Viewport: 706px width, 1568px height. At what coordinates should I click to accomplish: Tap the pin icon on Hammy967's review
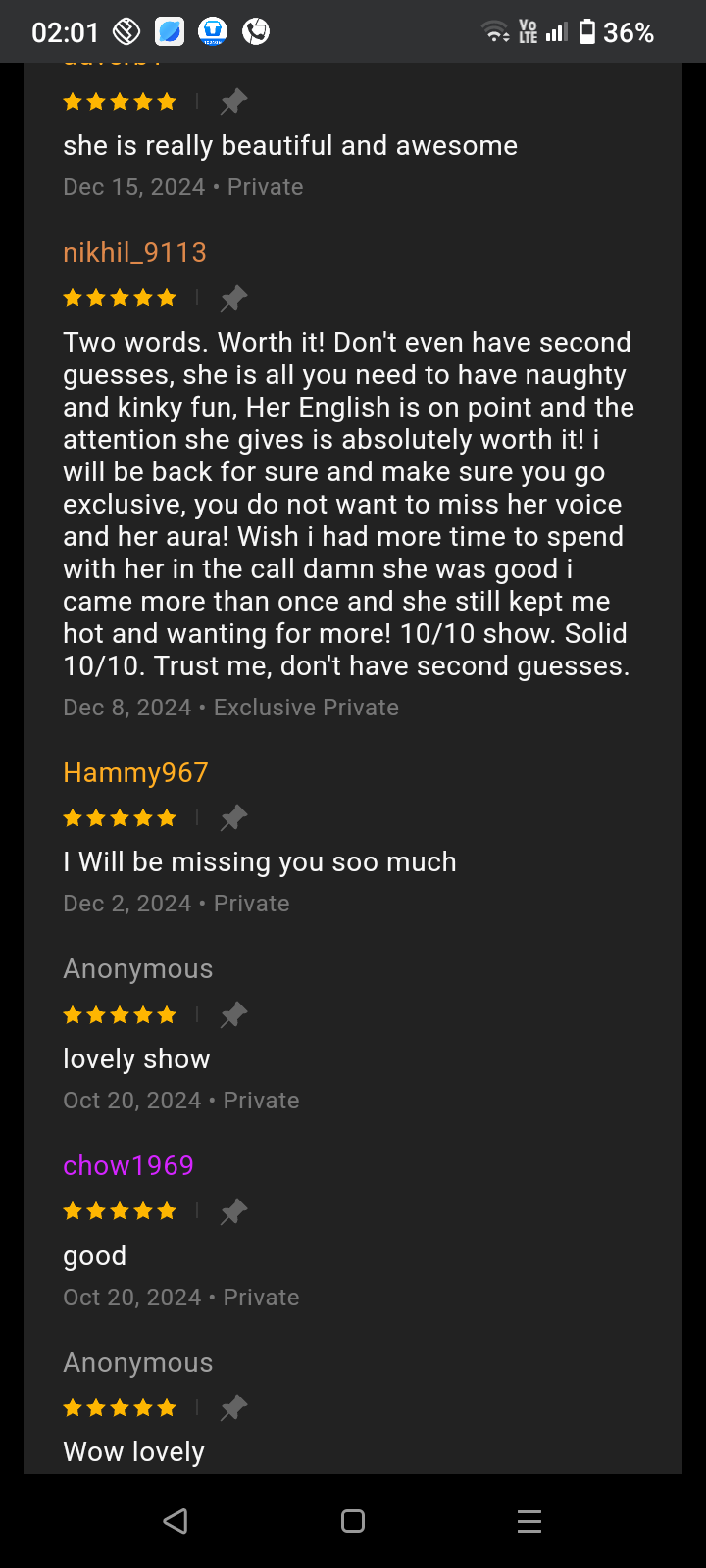point(233,818)
